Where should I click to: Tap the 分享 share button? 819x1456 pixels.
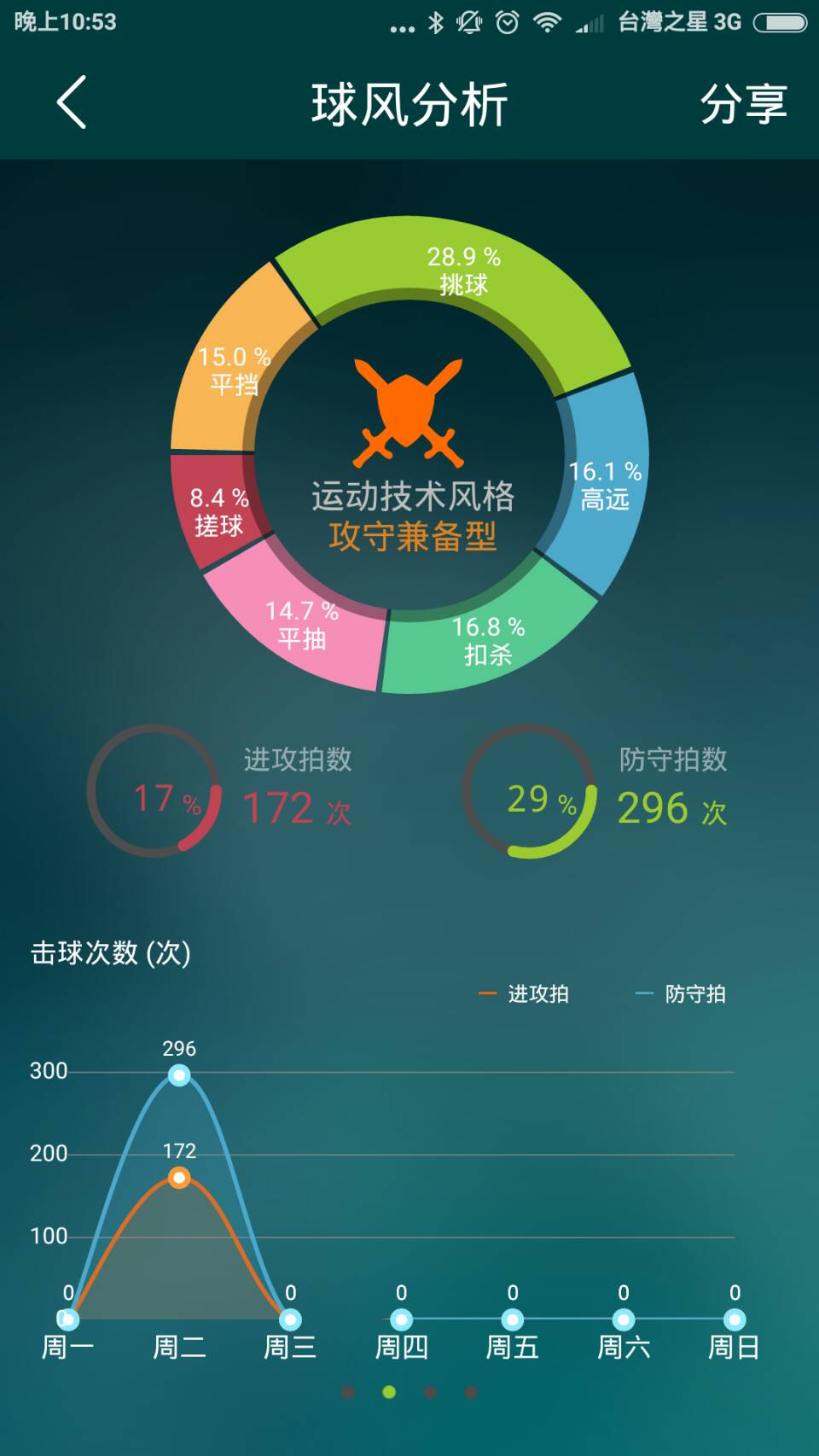(743, 104)
